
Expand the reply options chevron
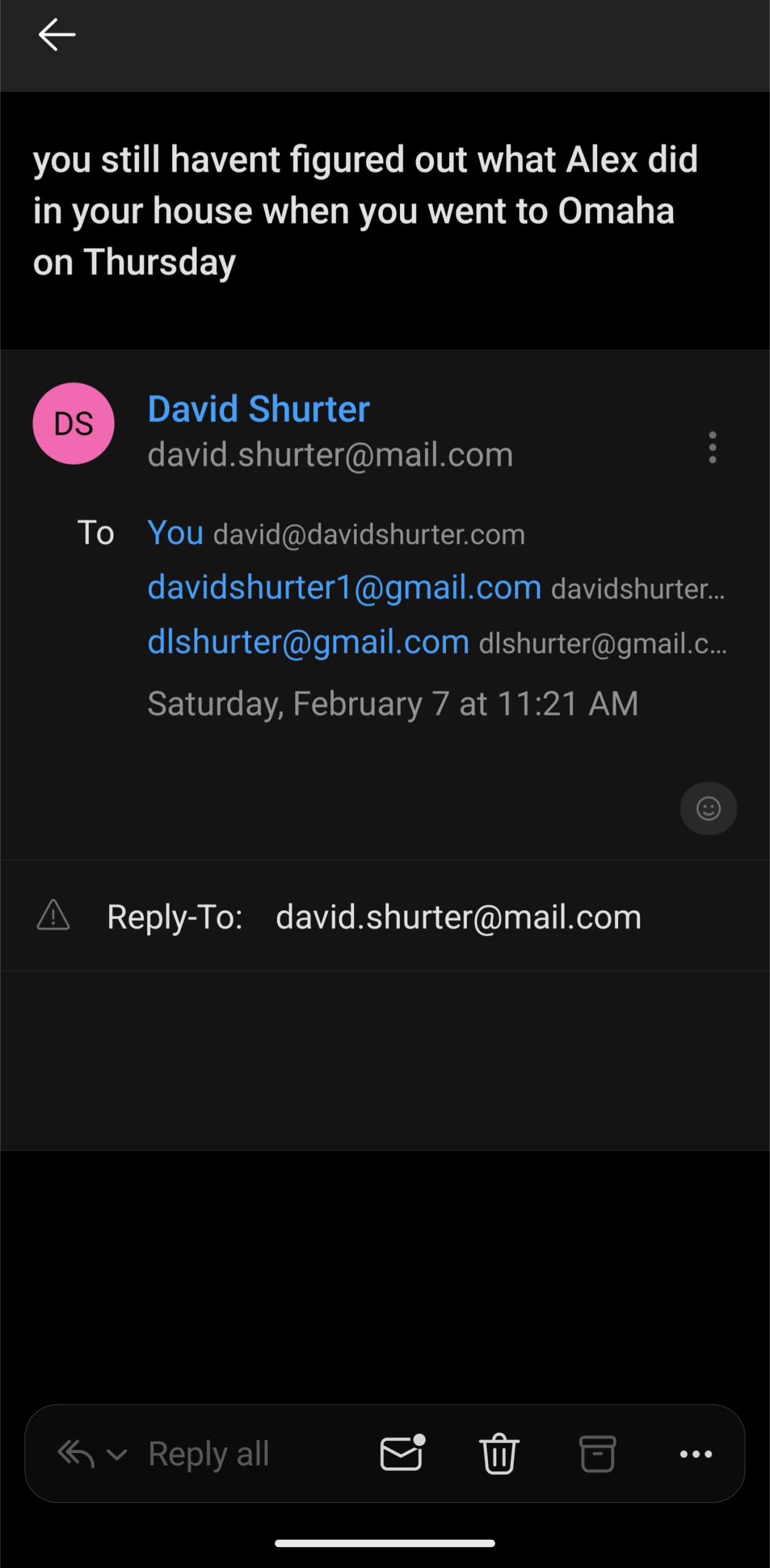pyautogui.click(x=116, y=1454)
